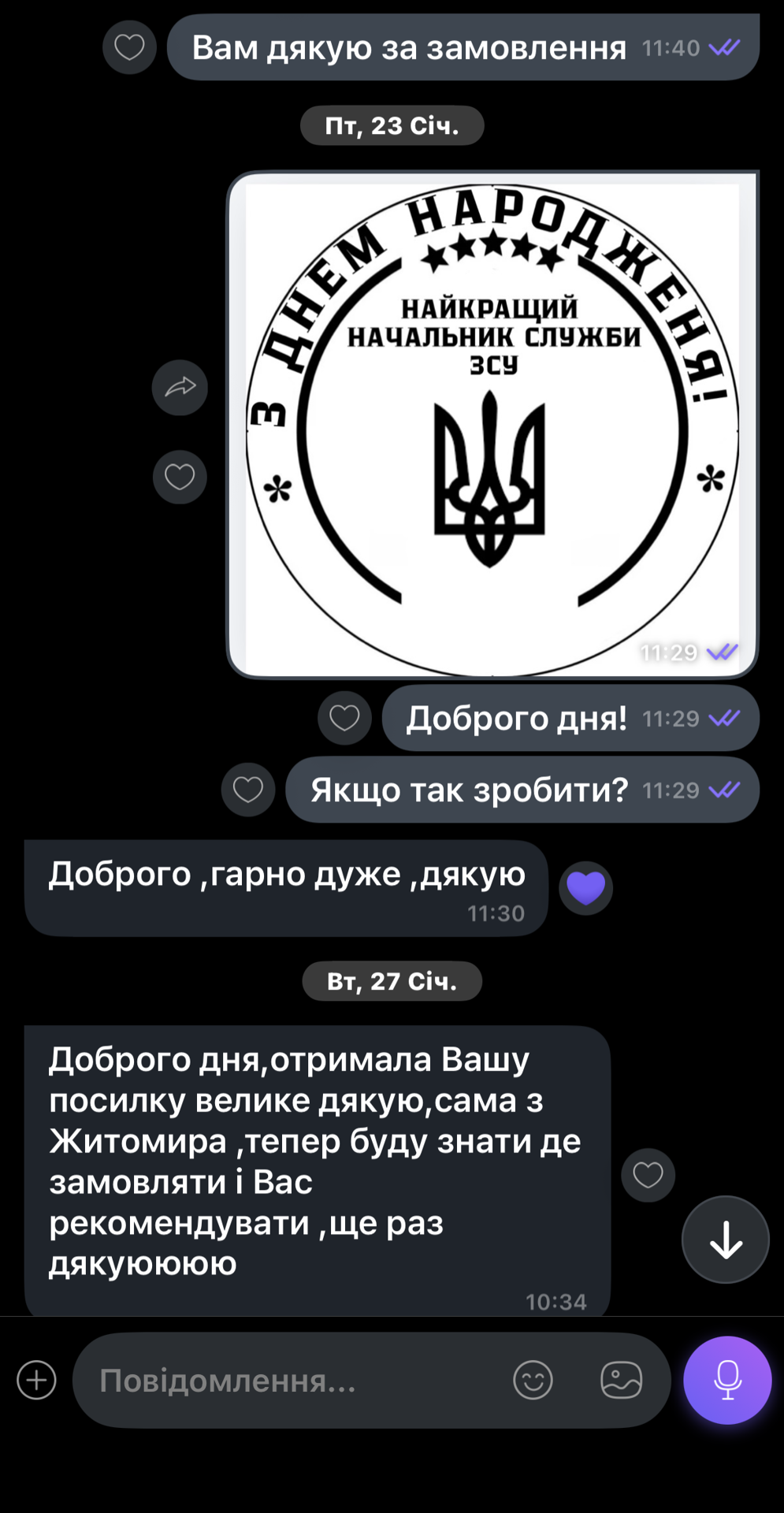Remove the purple heart on 'Доброго, гарно дуже' message
The height and width of the screenshot is (1513, 784).
586,888
